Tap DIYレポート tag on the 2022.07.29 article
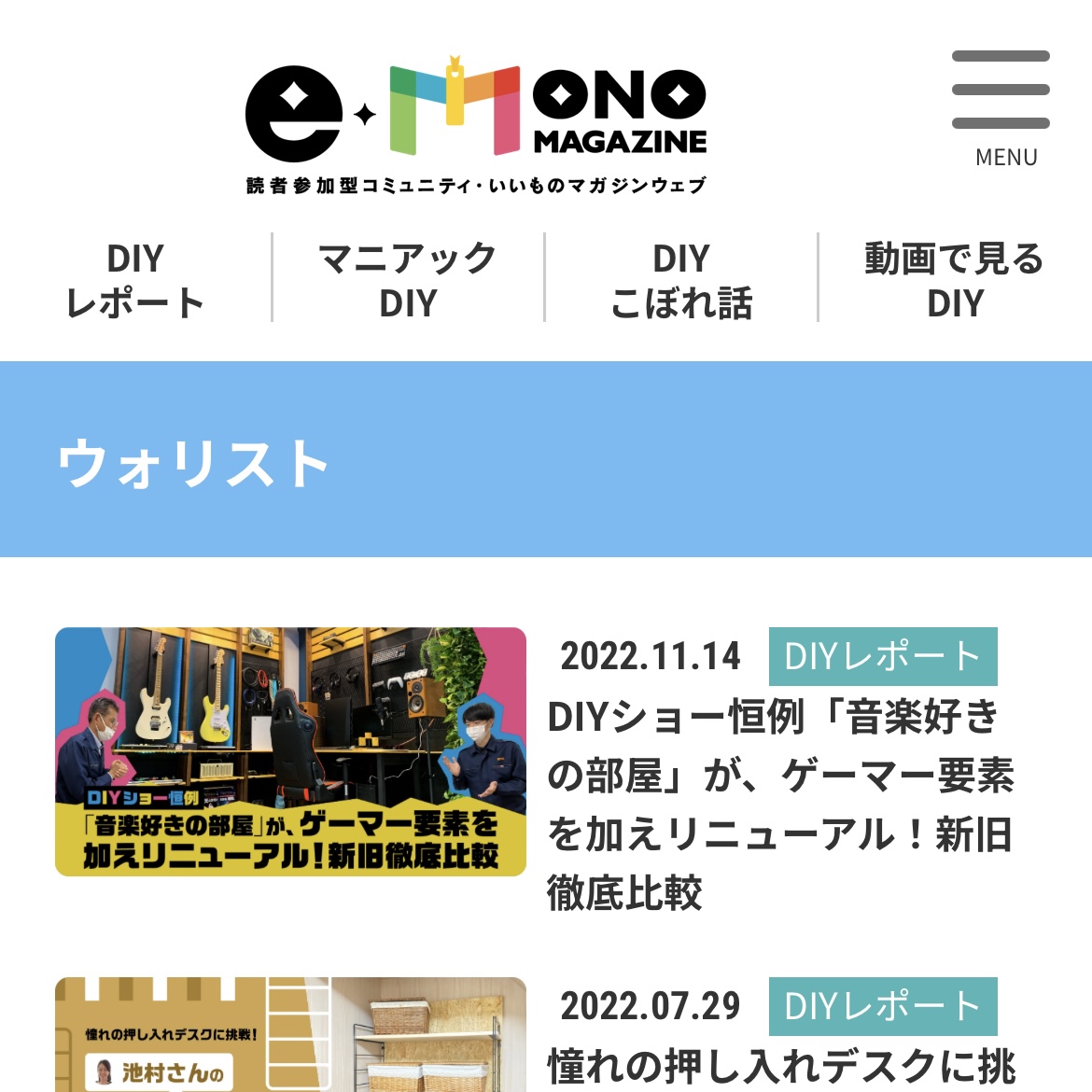 [x=882, y=1006]
